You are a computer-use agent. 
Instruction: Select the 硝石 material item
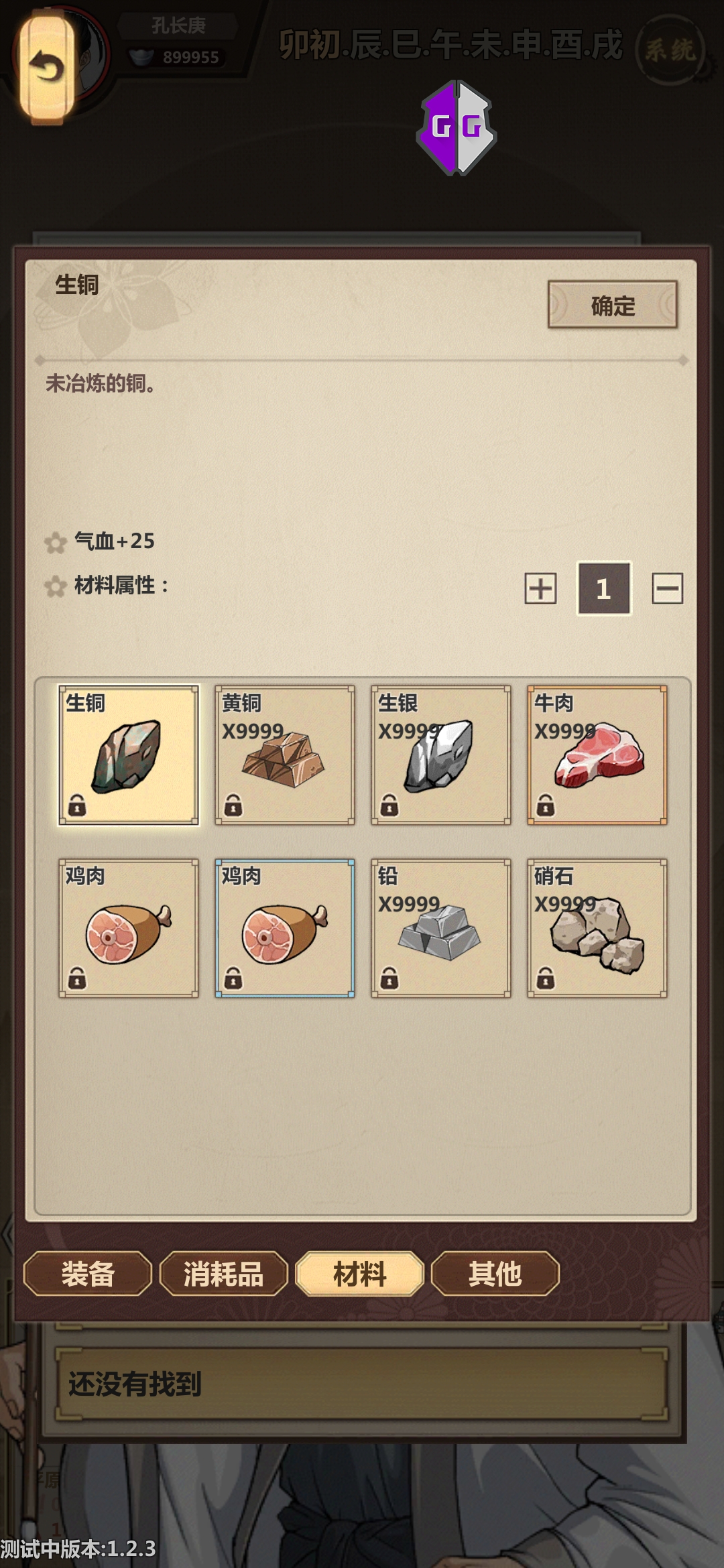(x=597, y=928)
